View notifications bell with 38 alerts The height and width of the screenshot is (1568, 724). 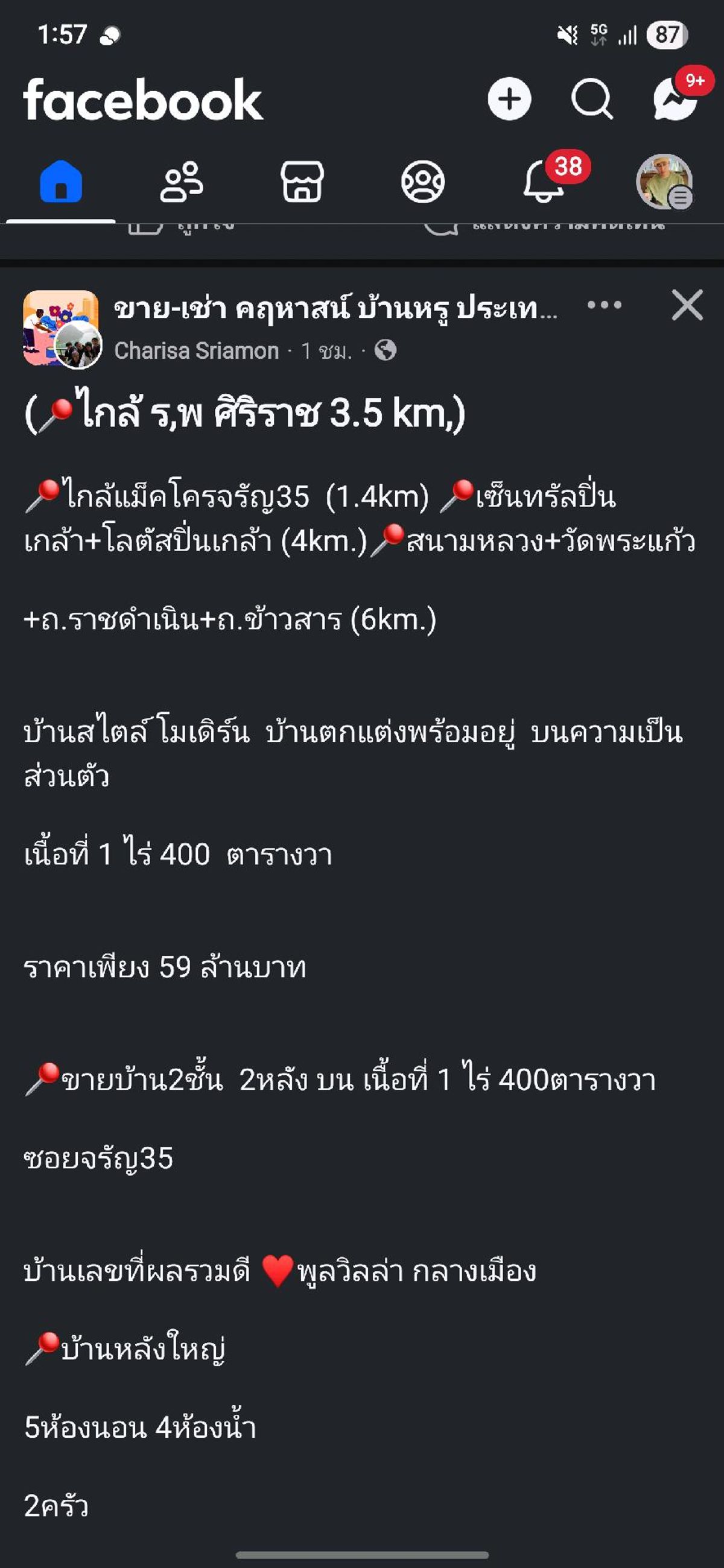(543, 182)
